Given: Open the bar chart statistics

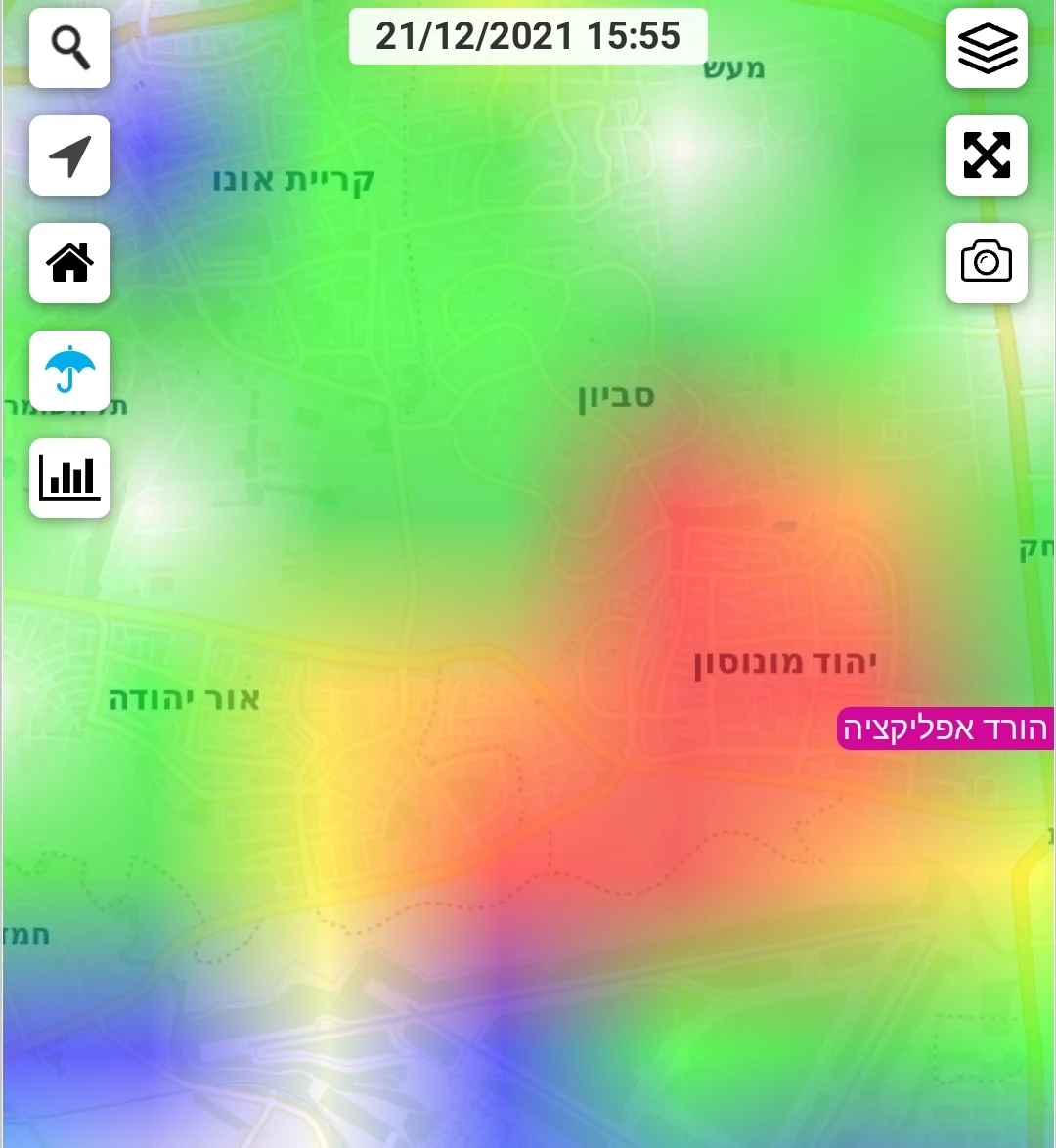Looking at the screenshot, I should [69, 478].
